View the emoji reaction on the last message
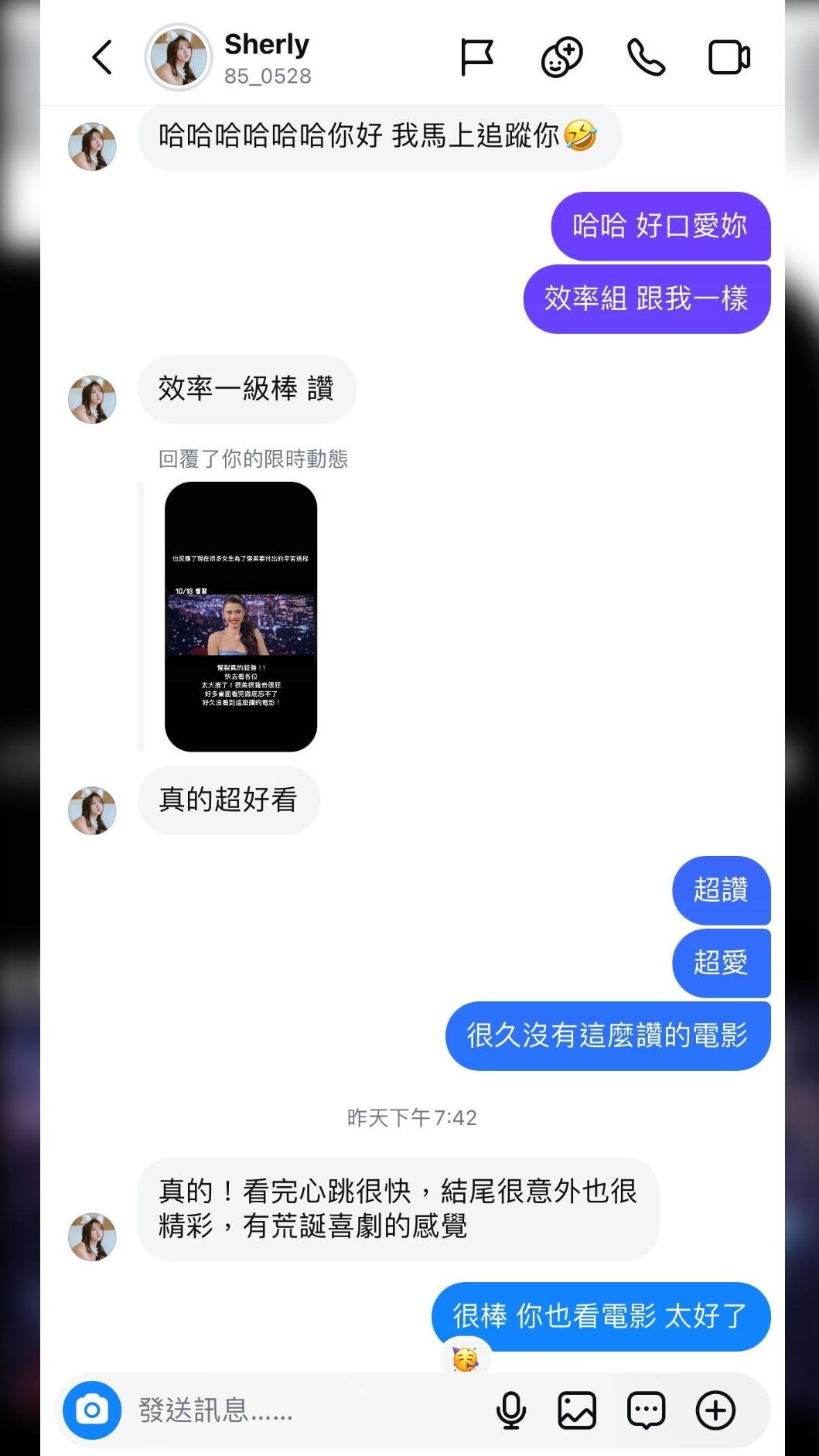Viewport: 819px width, 1456px height. pyautogui.click(x=466, y=1358)
